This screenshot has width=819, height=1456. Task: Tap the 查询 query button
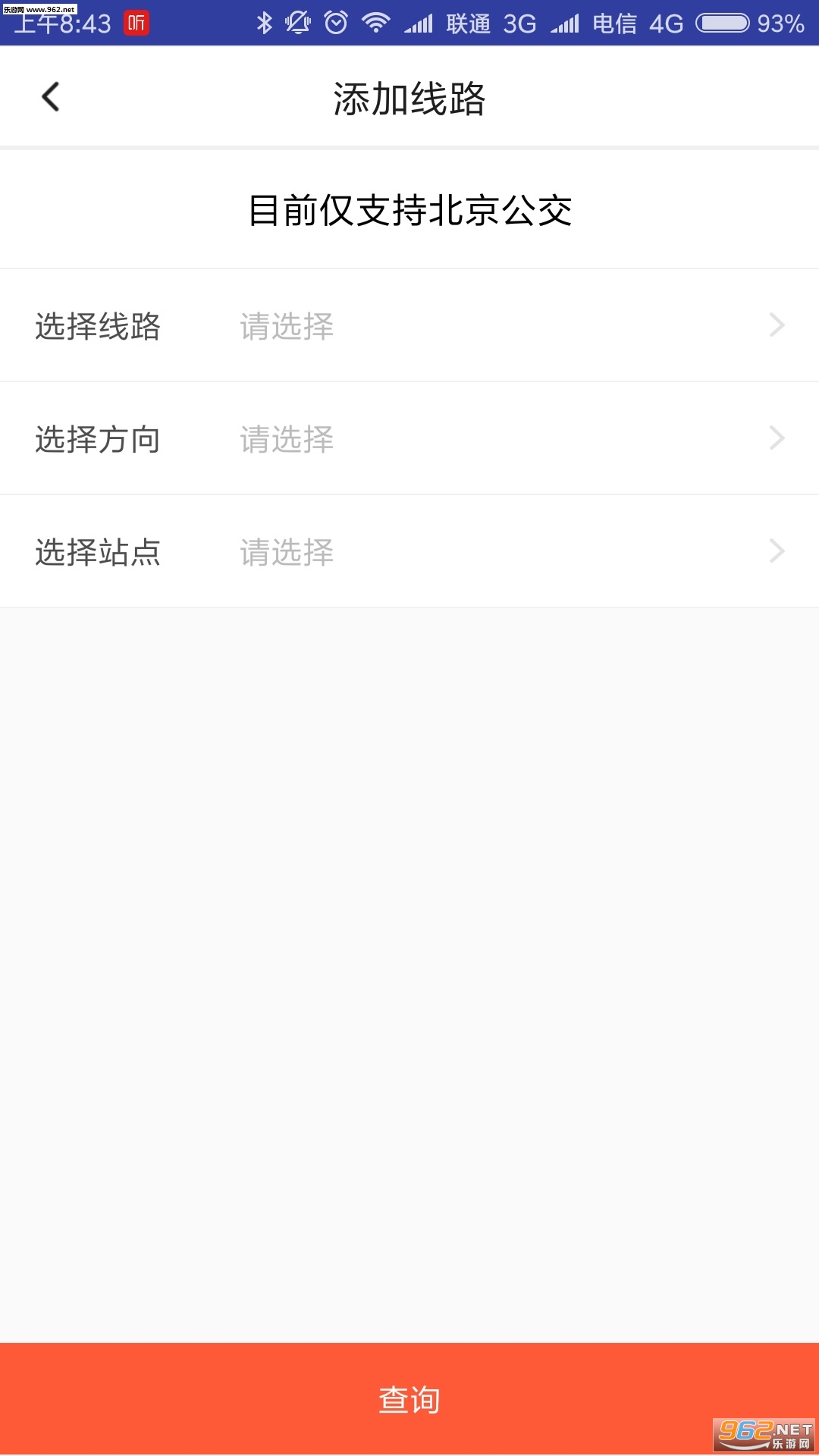coord(409,1399)
